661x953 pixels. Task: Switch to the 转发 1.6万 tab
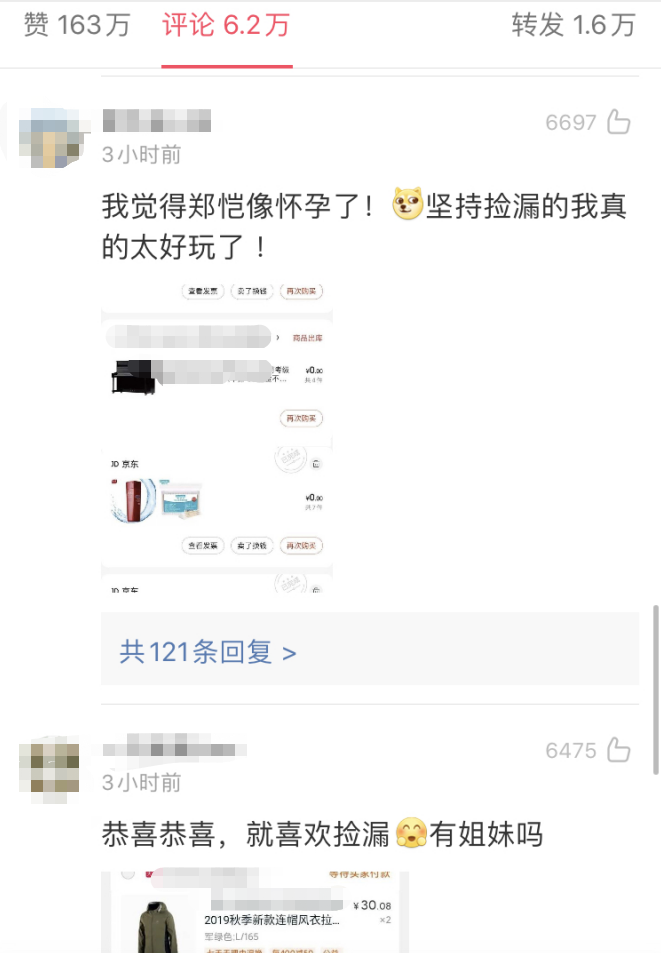(573, 26)
